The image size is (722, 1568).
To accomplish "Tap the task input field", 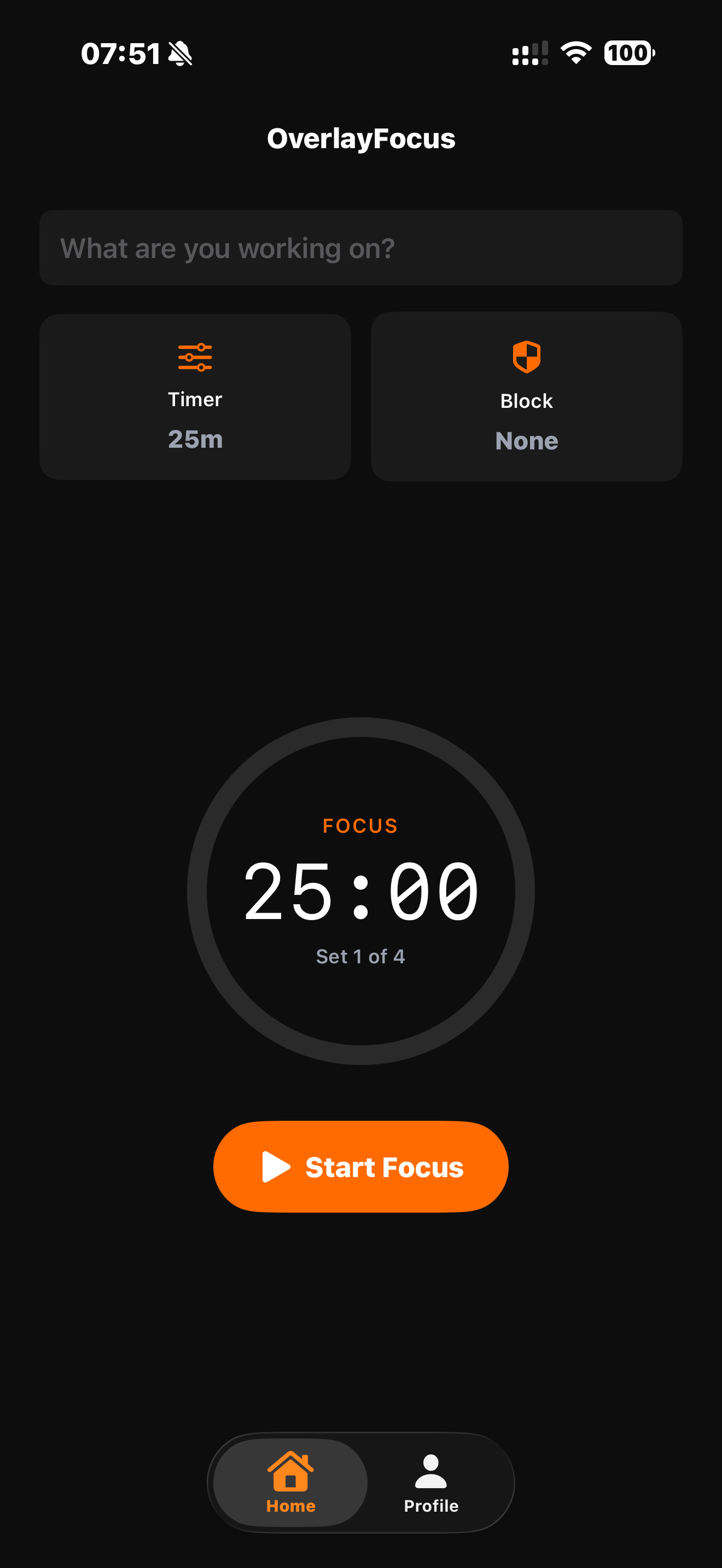I will 361,247.
